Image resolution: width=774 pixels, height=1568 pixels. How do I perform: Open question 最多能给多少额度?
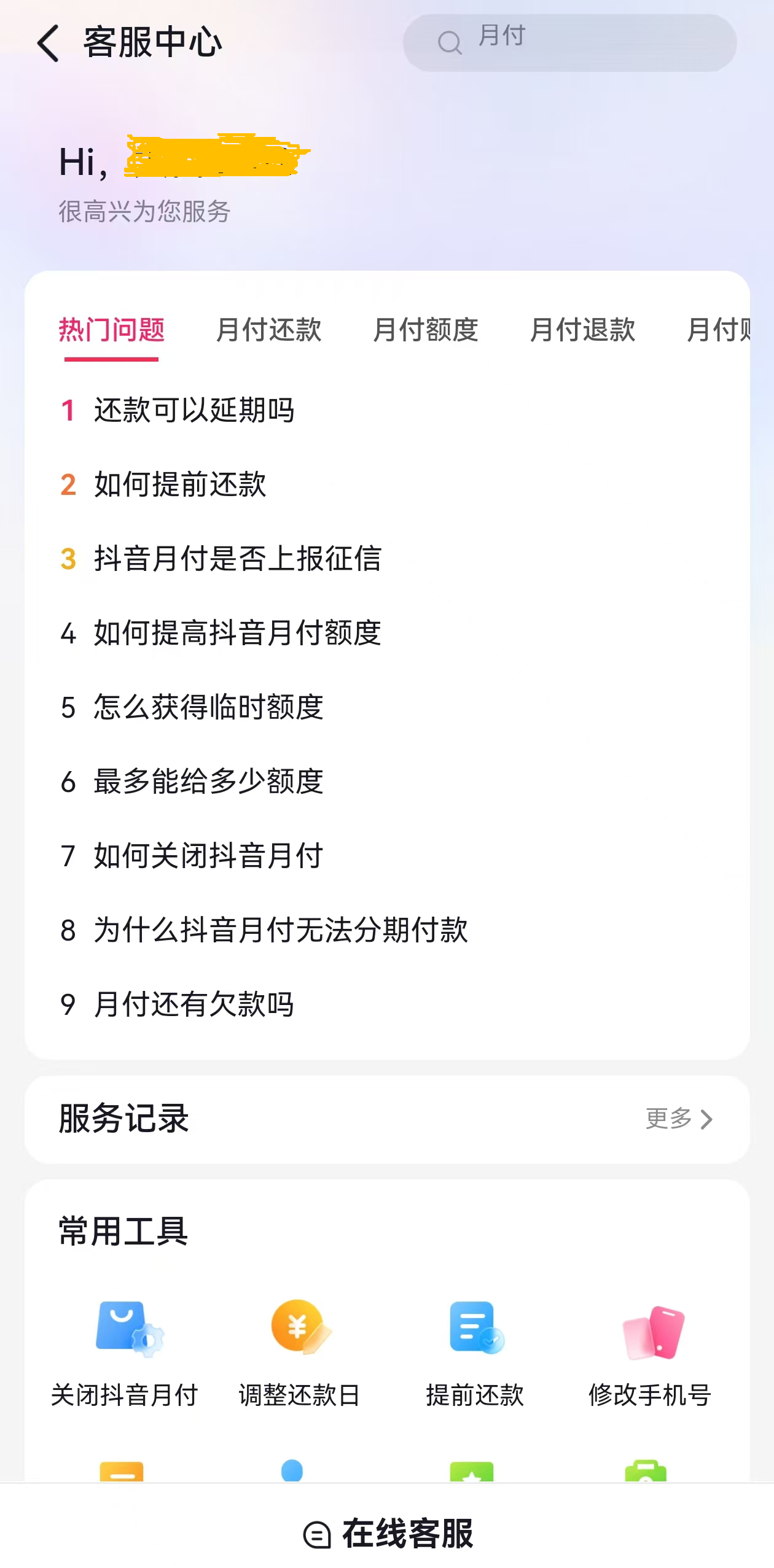click(x=387, y=782)
